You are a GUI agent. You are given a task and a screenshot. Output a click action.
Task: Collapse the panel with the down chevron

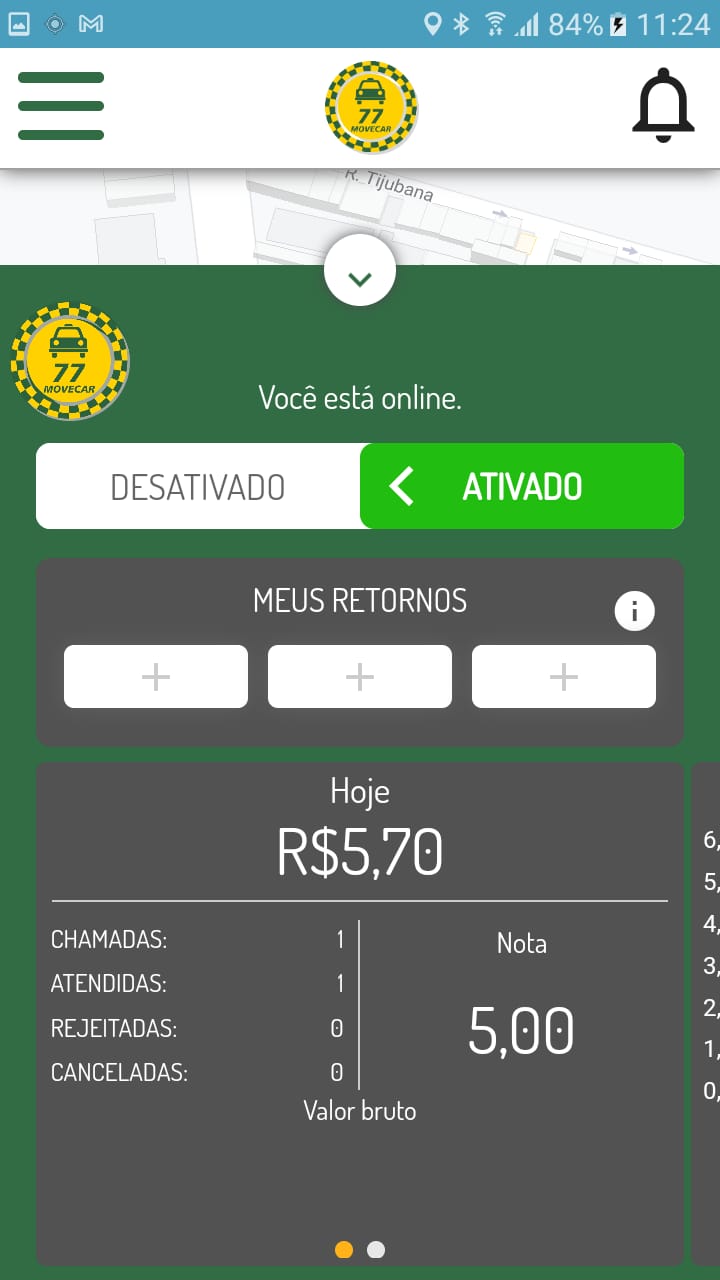[x=360, y=270]
